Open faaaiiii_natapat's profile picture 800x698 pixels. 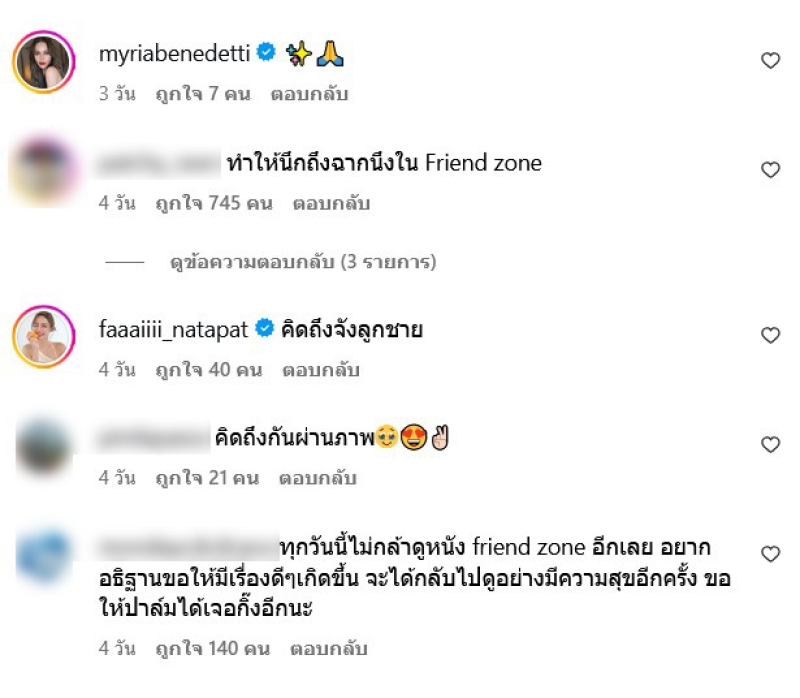(x=44, y=338)
